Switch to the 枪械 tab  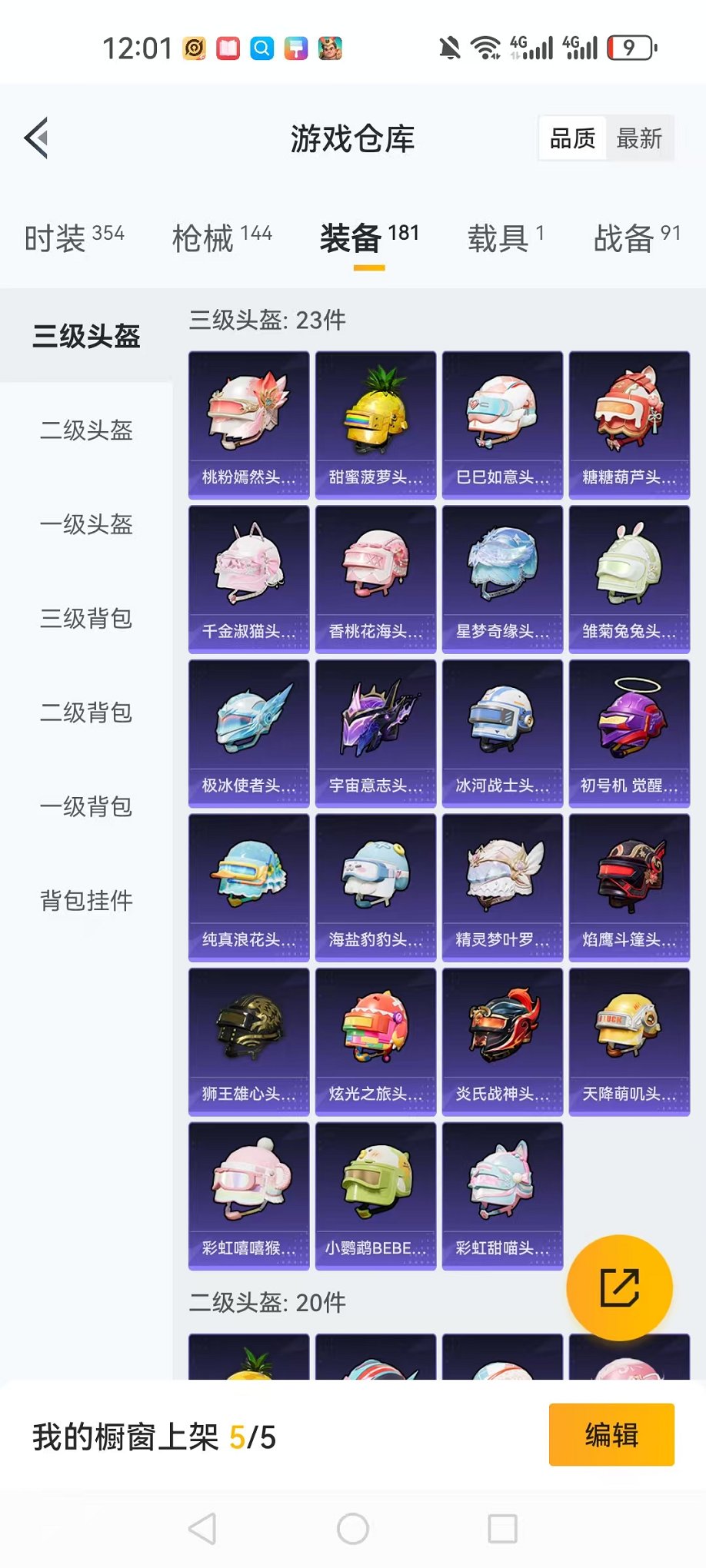click(221, 238)
